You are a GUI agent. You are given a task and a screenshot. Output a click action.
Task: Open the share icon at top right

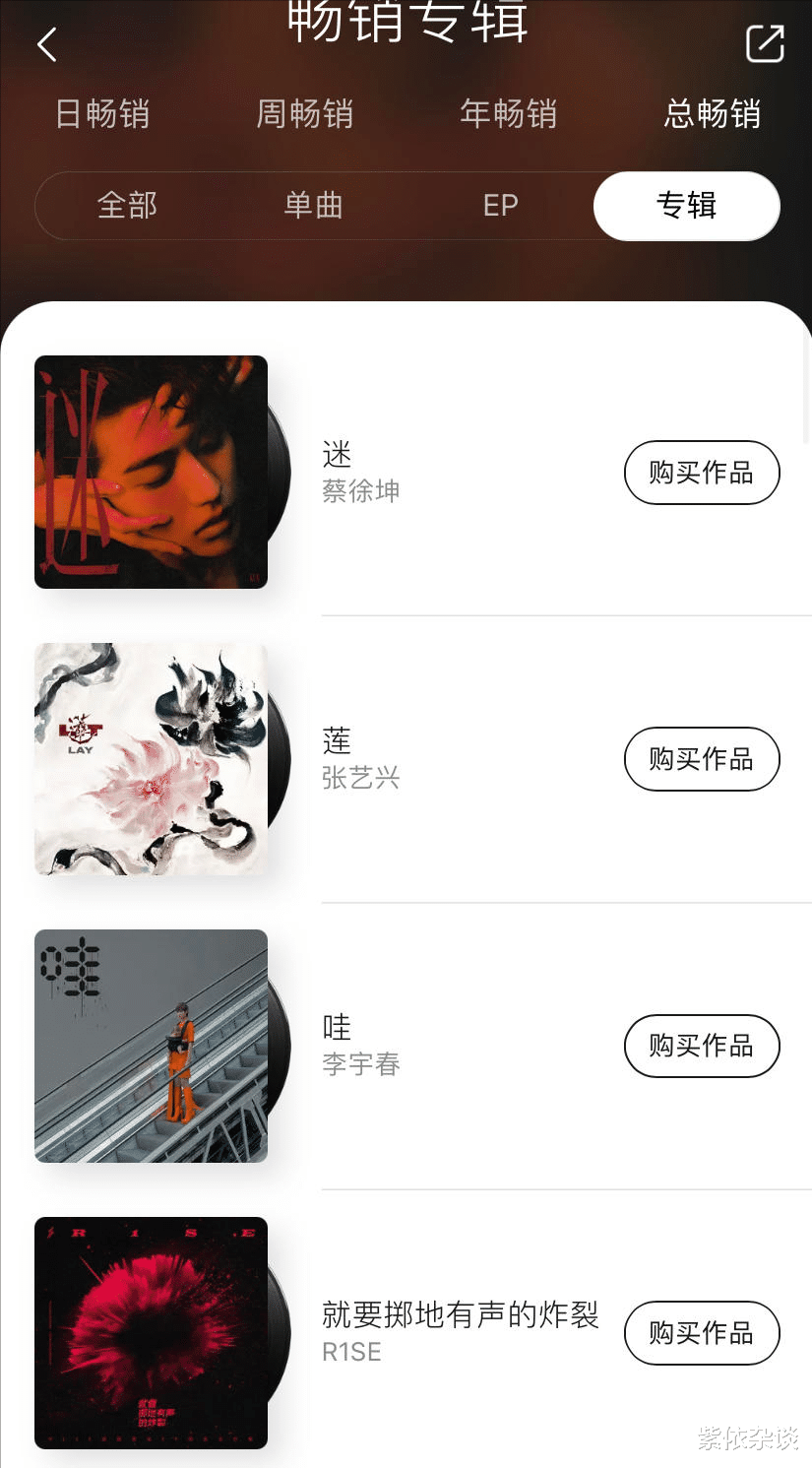(765, 44)
